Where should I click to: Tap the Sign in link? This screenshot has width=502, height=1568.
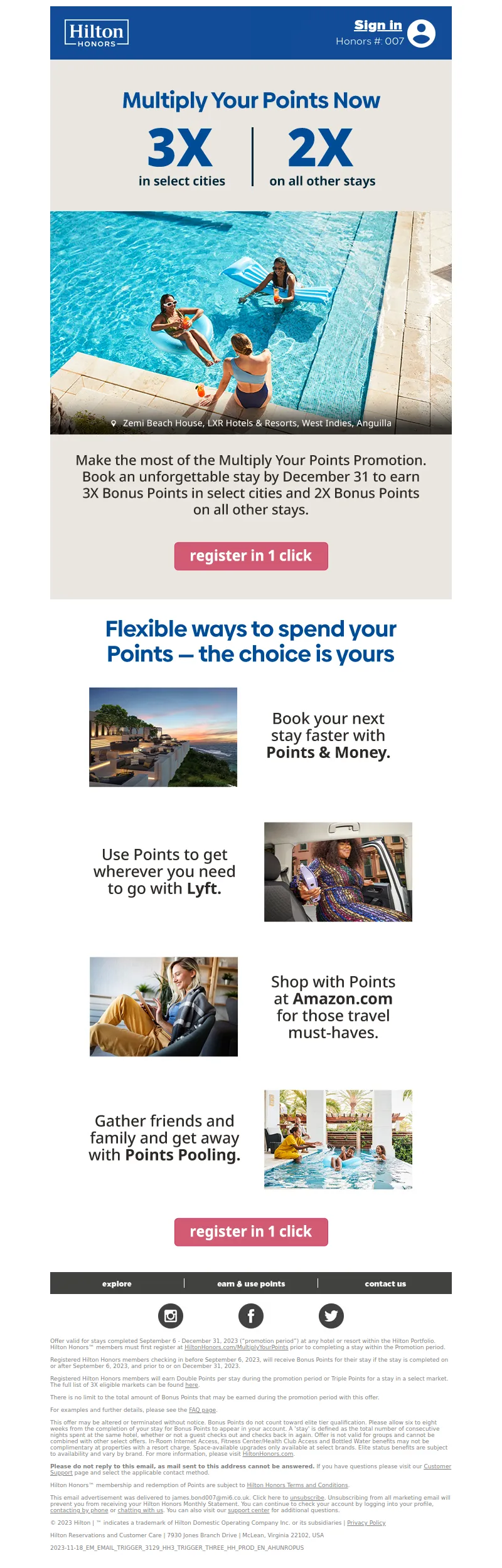tap(378, 25)
